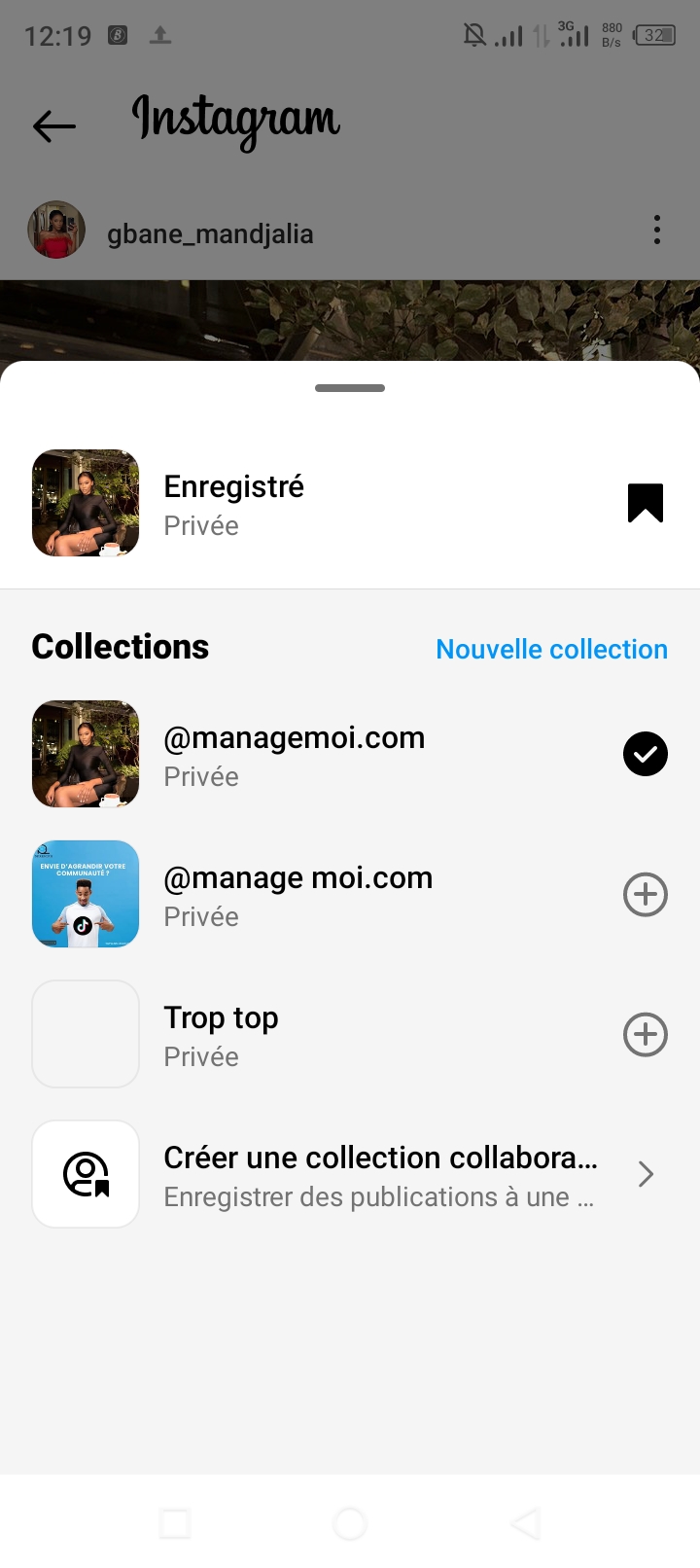The image size is (700, 1568).
Task: Open the post's three-dot overflow menu
Action: (x=657, y=231)
